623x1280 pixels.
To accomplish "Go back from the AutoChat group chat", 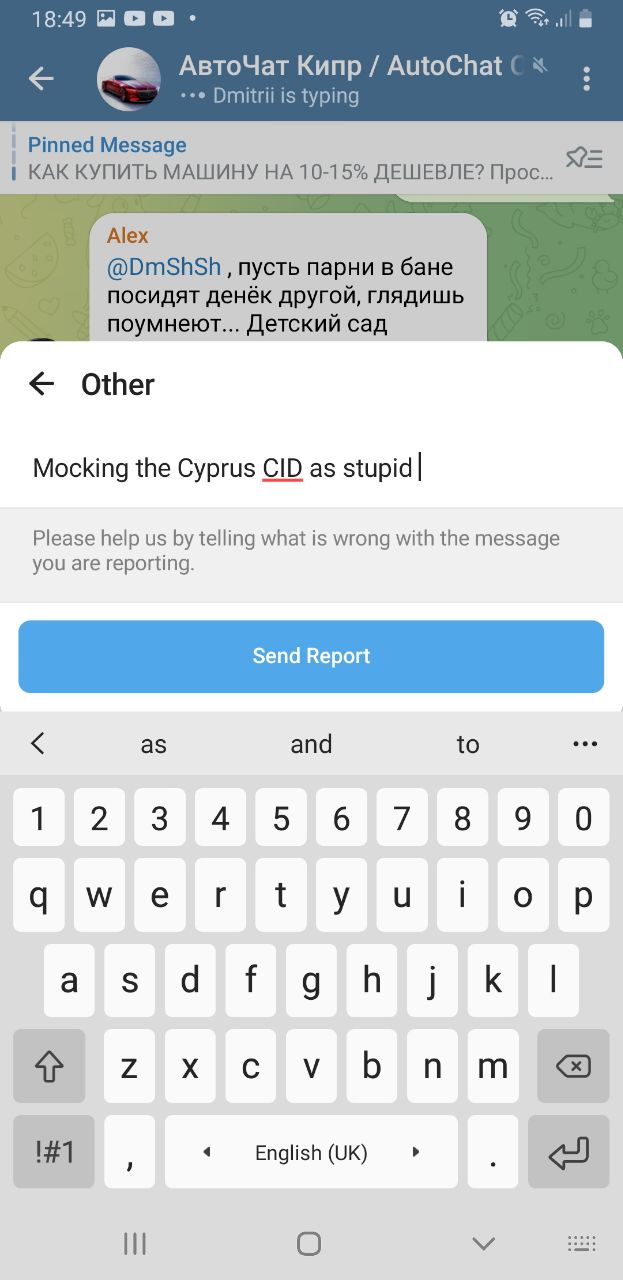I will coord(41,78).
